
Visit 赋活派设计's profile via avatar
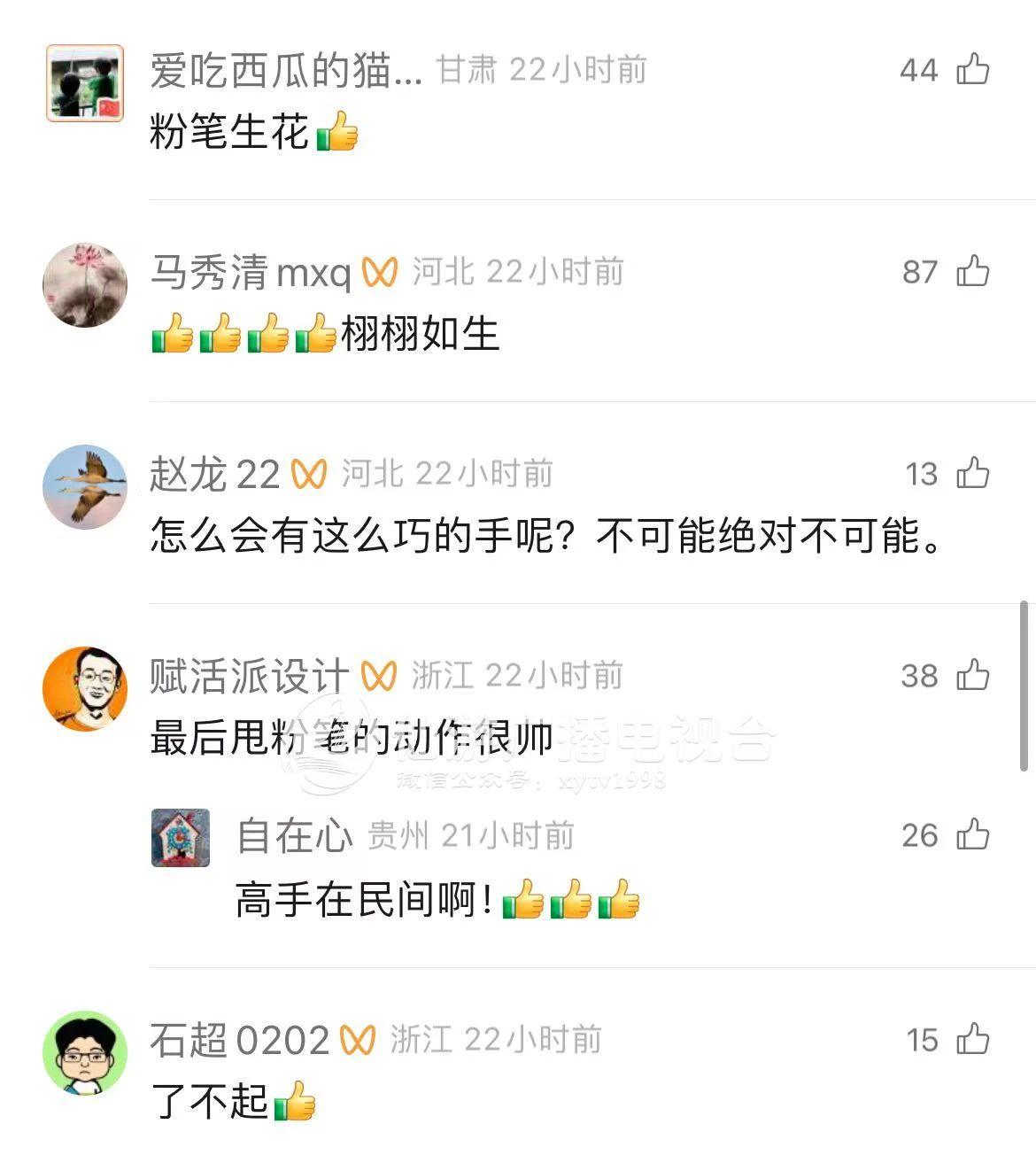(85, 689)
